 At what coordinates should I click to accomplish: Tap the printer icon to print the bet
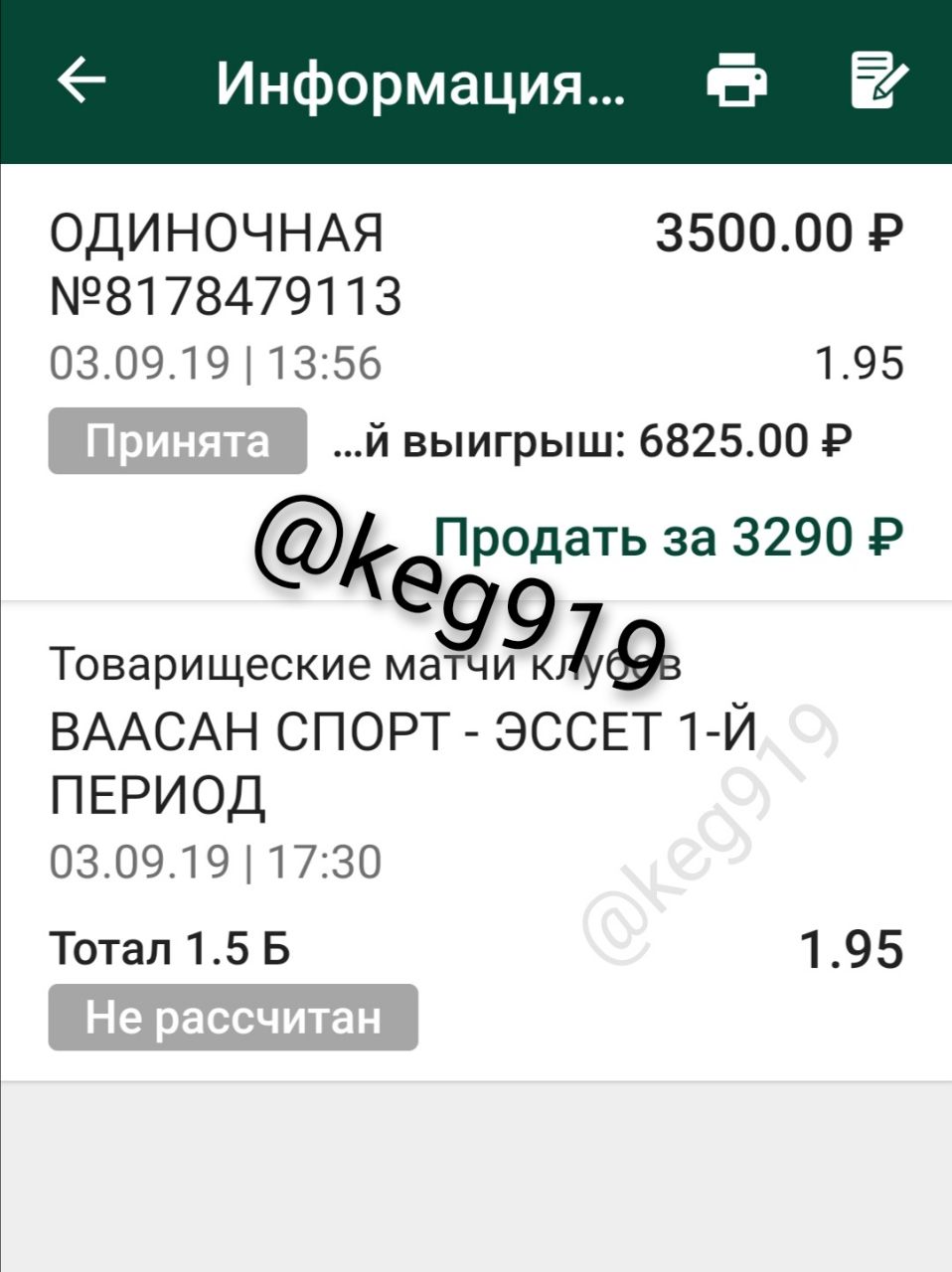tap(736, 81)
